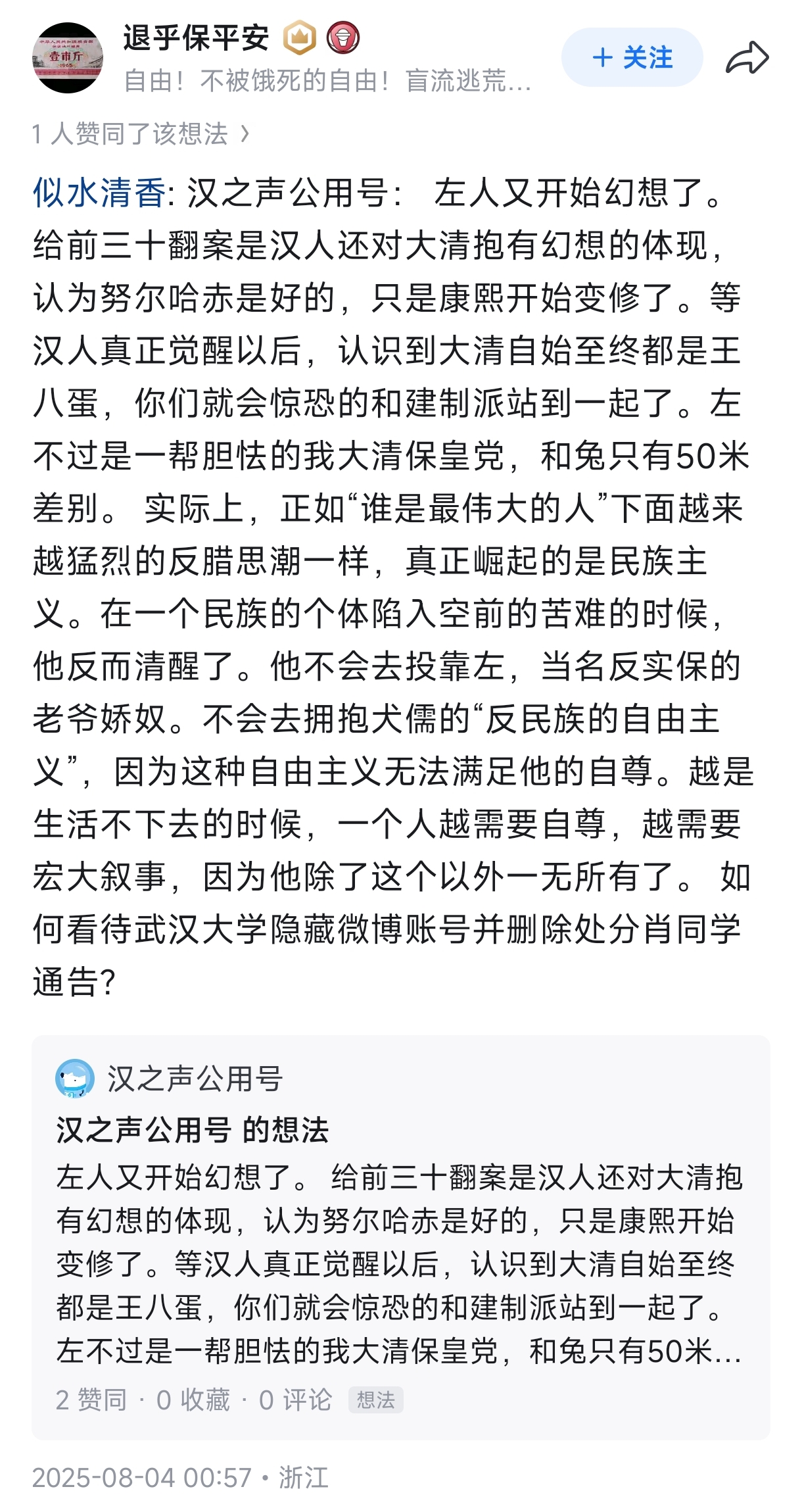View who agreed: 1 人赞同了该想法

pos(141,134)
